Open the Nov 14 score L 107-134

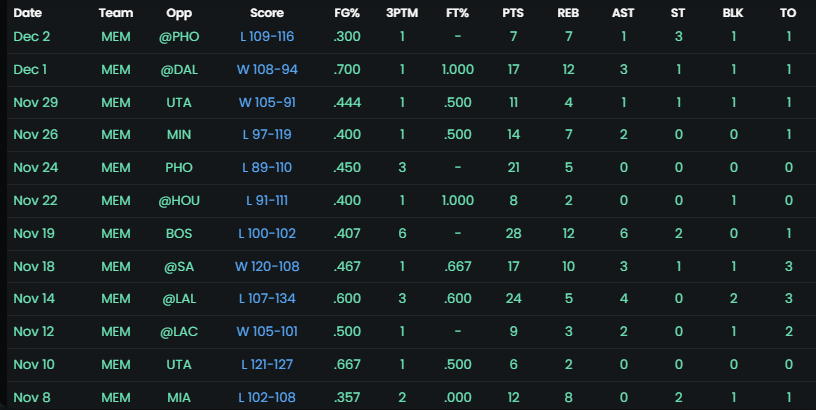point(267,299)
